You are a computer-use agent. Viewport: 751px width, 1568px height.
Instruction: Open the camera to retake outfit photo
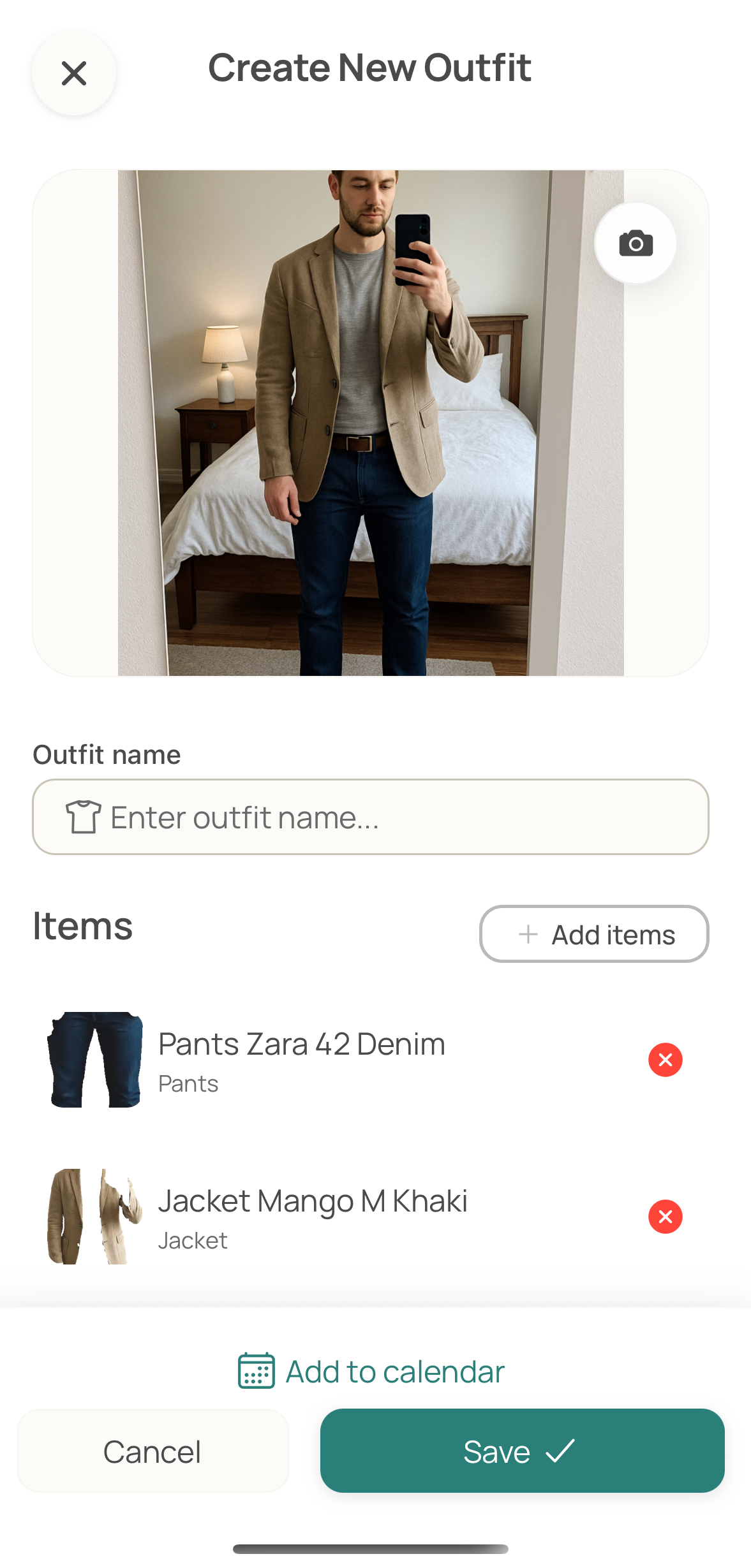(x=635, y=243)
